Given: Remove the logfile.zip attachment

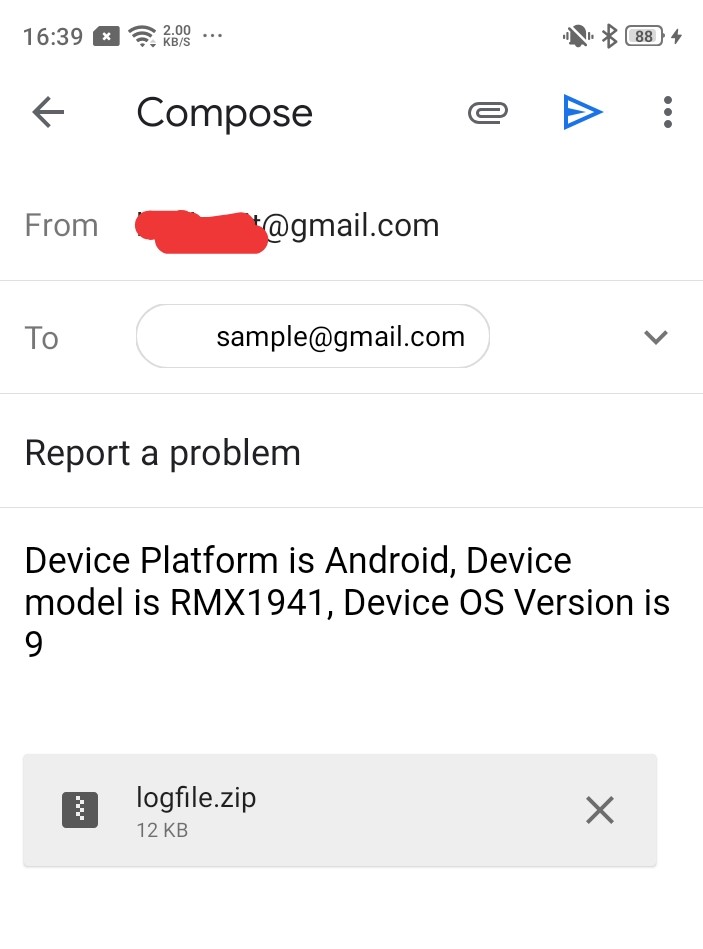Looking at the screenshot, I should coord(599,810).
